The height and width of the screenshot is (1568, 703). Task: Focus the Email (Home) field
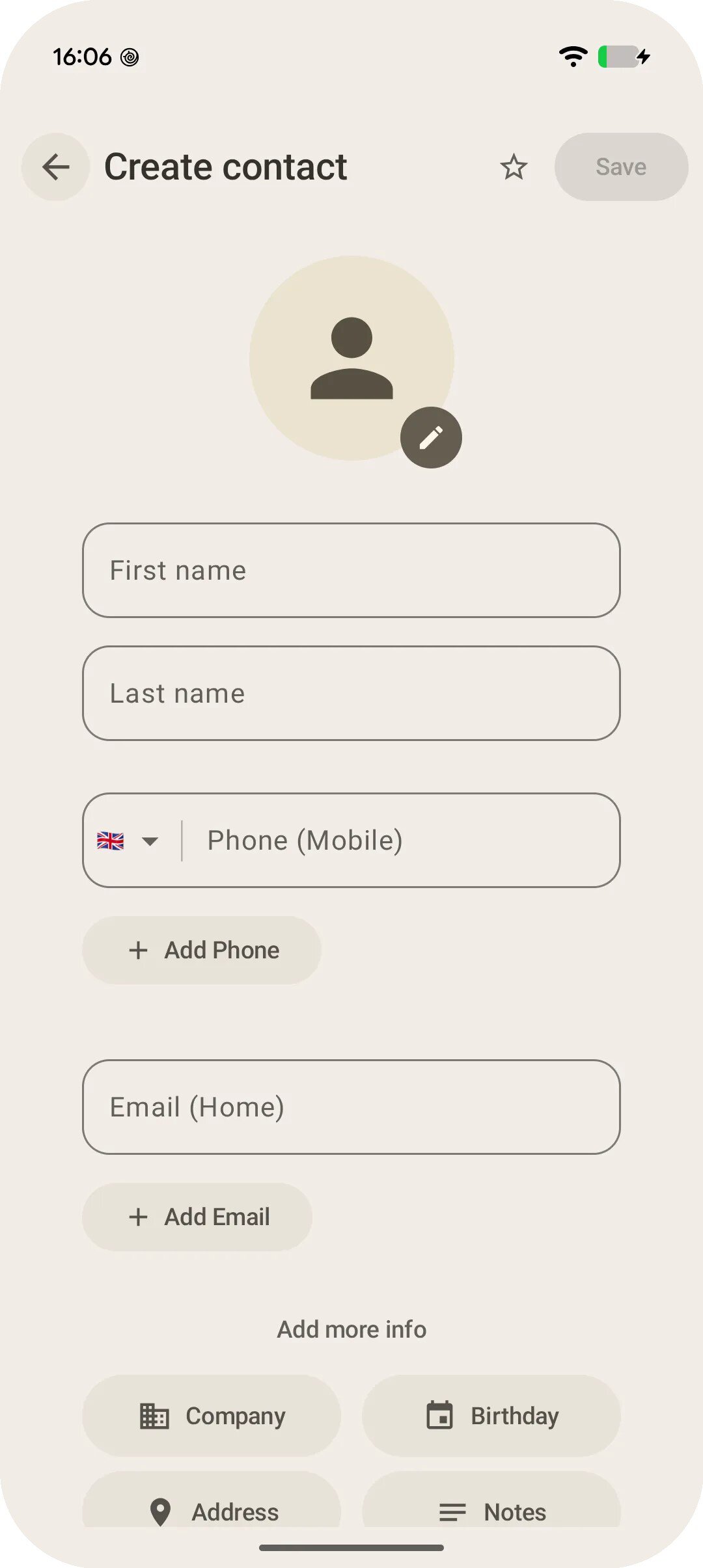[351, 1107]
